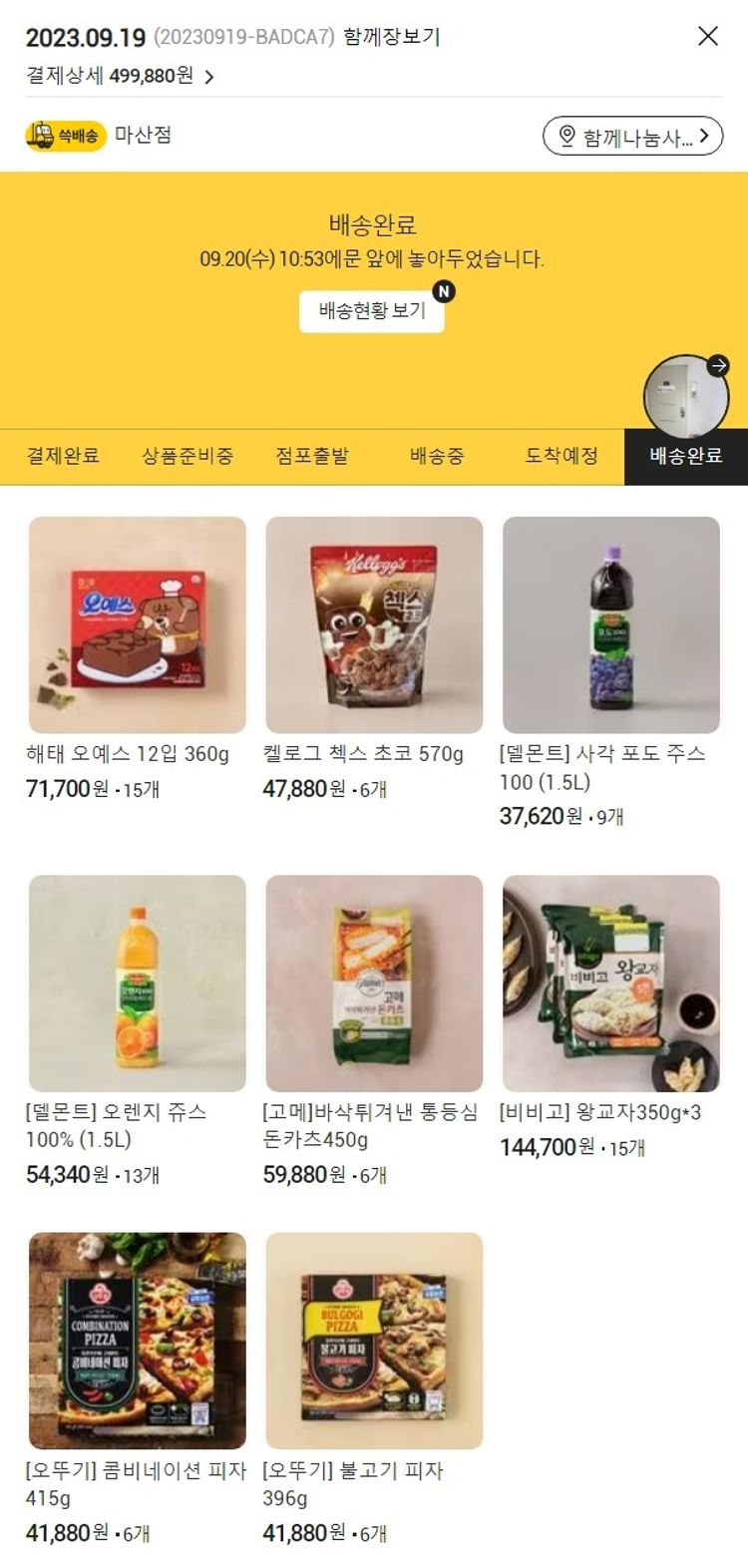Tap the 배송현황 보기 button
The image size is (748, 1568).
[372, 310]
